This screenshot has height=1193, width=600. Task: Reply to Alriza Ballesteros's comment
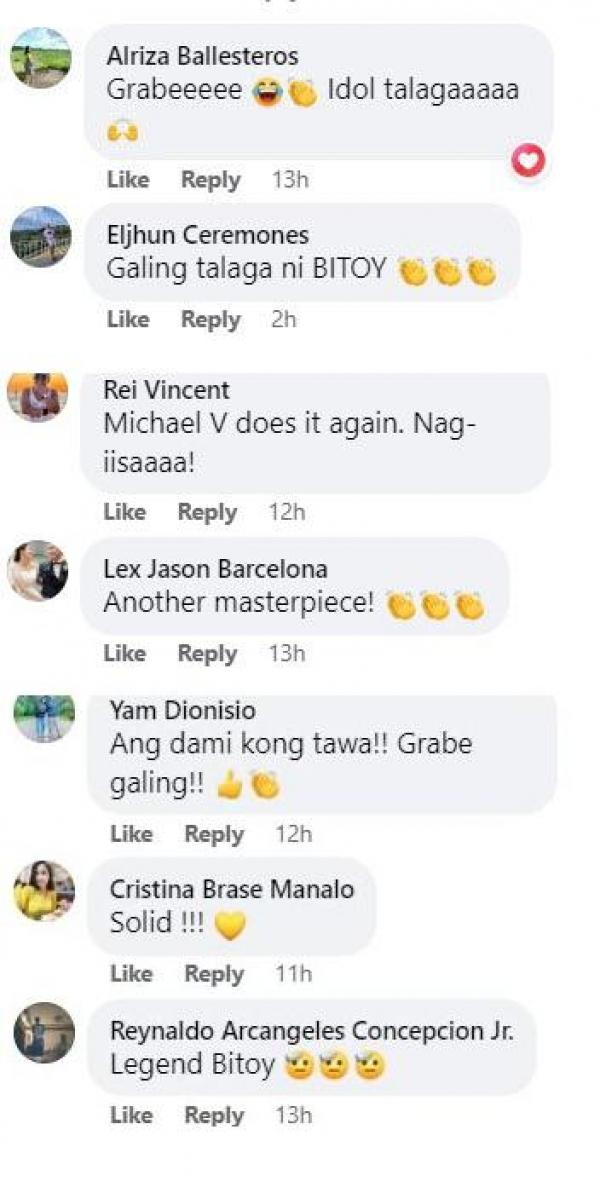pos(210,180)
